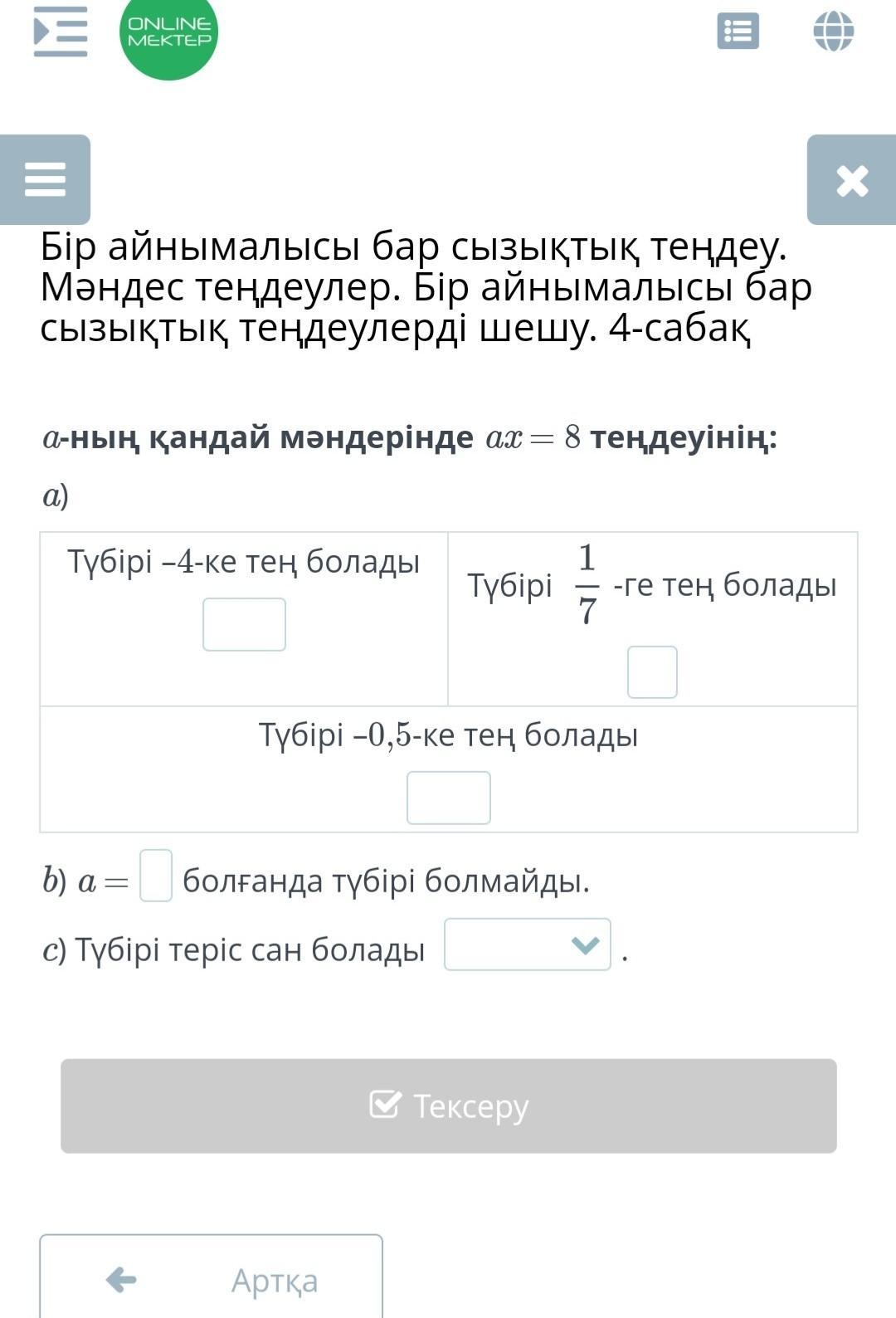Go back with the Артқа button
896x1318 pixels.
click(211, 1279)
